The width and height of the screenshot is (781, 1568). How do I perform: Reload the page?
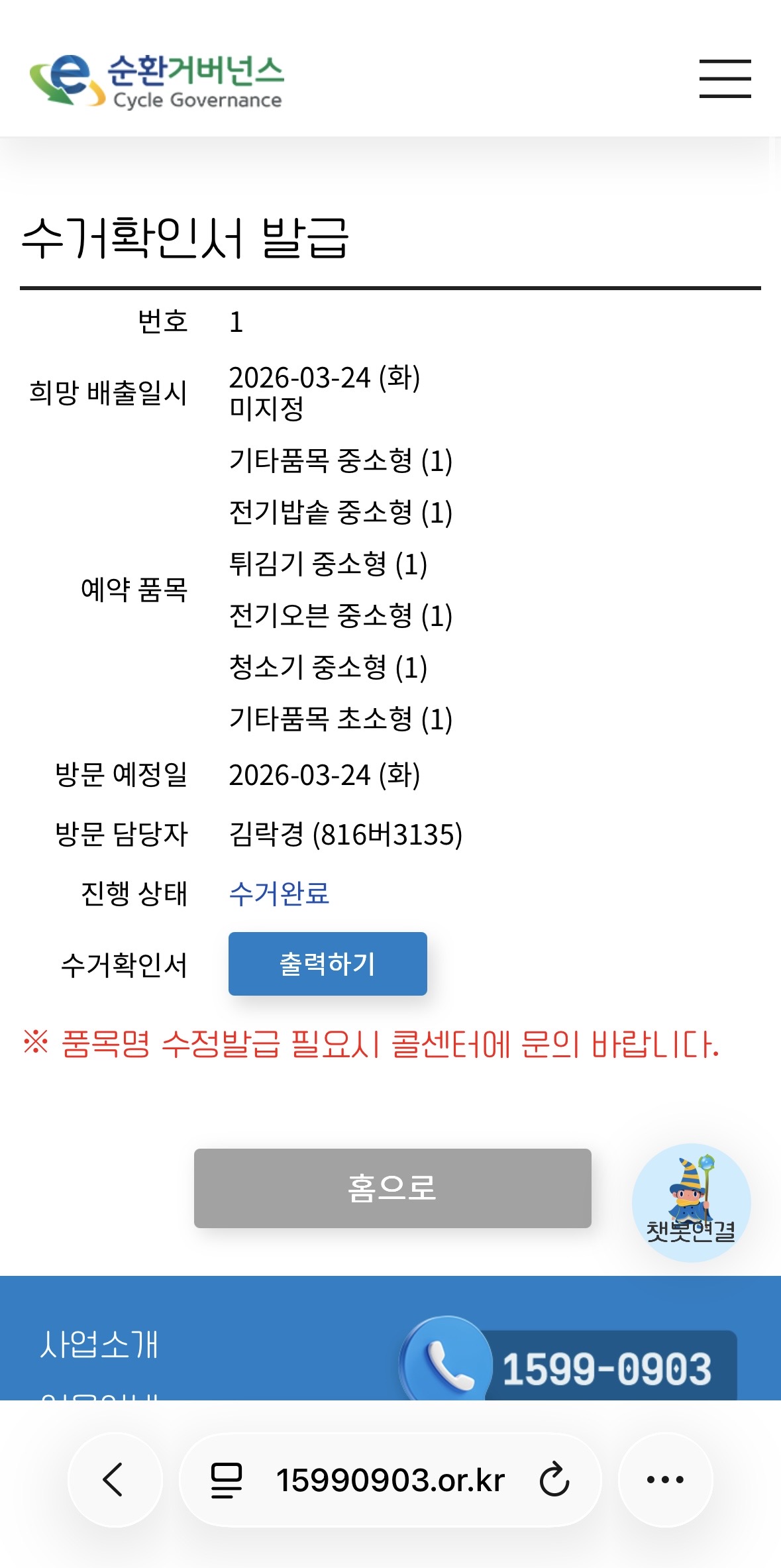click(554, 1479)
